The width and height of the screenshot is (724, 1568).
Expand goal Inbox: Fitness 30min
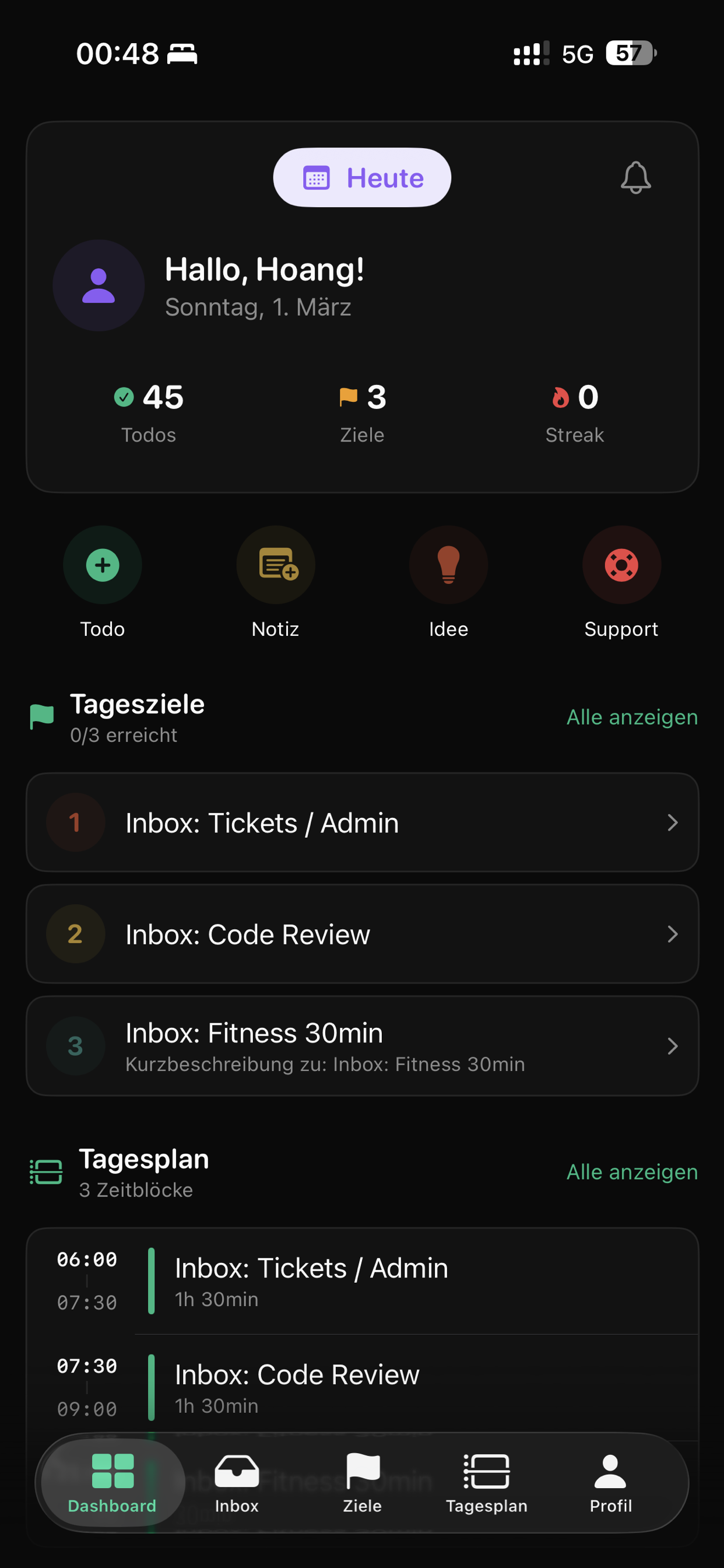point(361,1046)
